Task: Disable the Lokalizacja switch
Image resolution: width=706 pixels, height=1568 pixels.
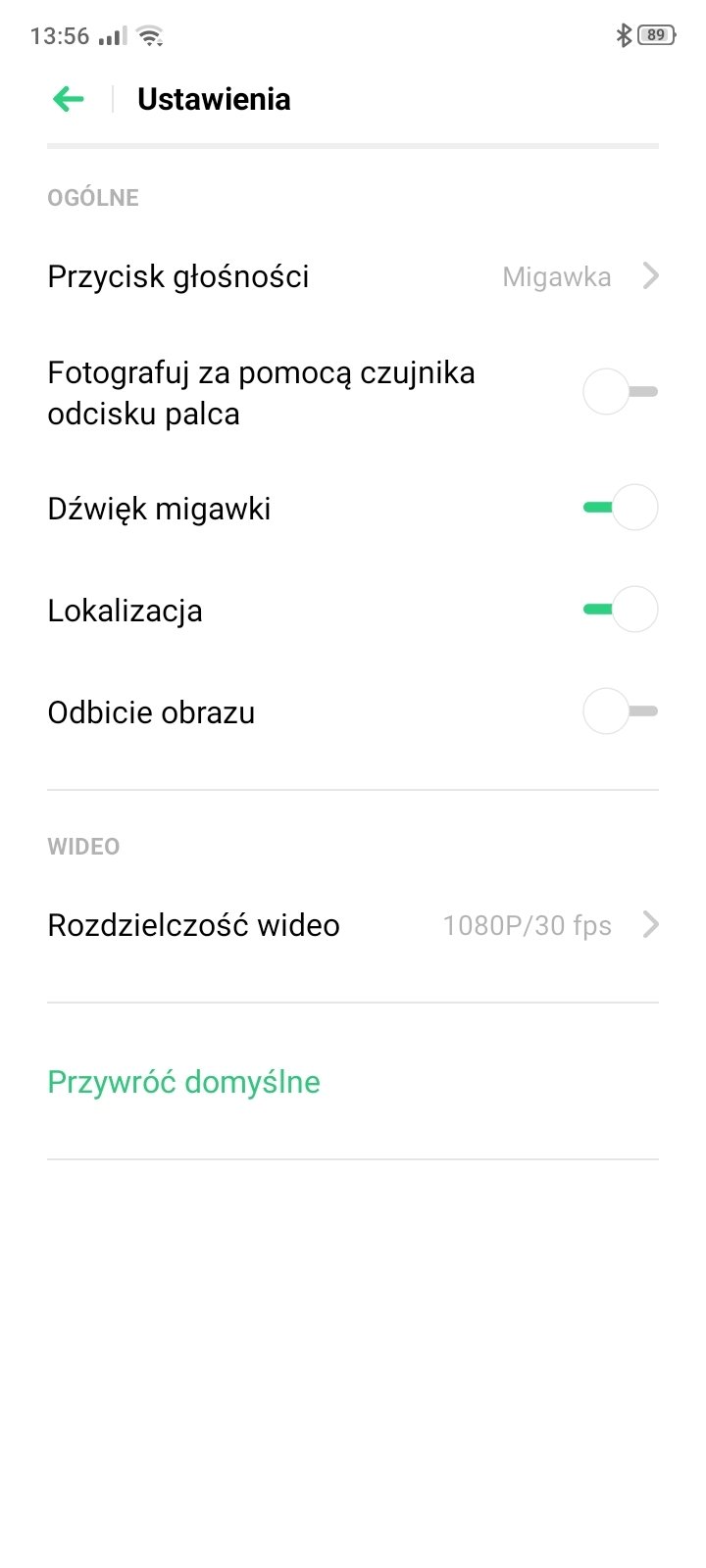Action: pyautogui.click(x=620, y=610)
